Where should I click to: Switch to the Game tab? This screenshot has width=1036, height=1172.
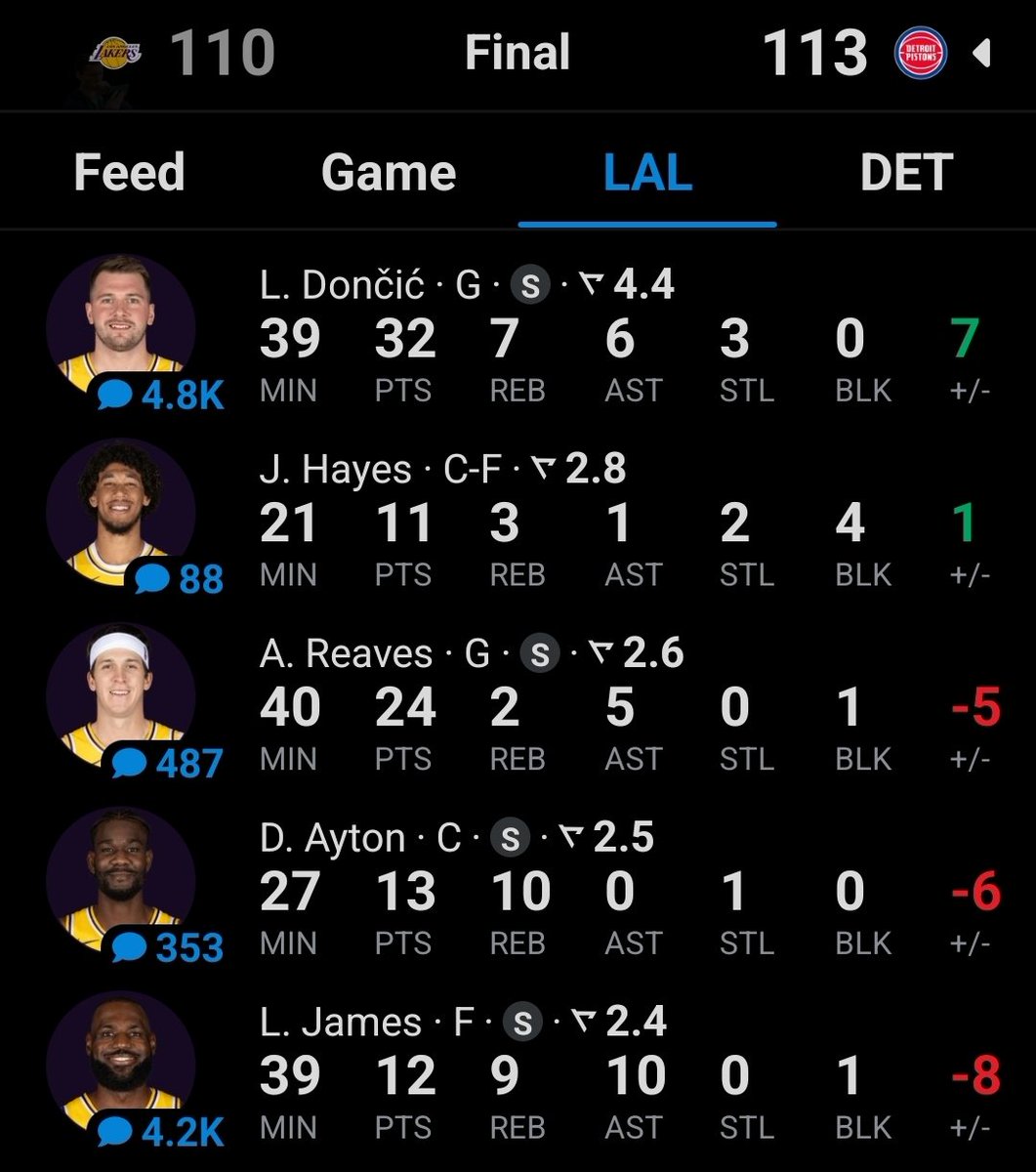(x=388, y=173)
